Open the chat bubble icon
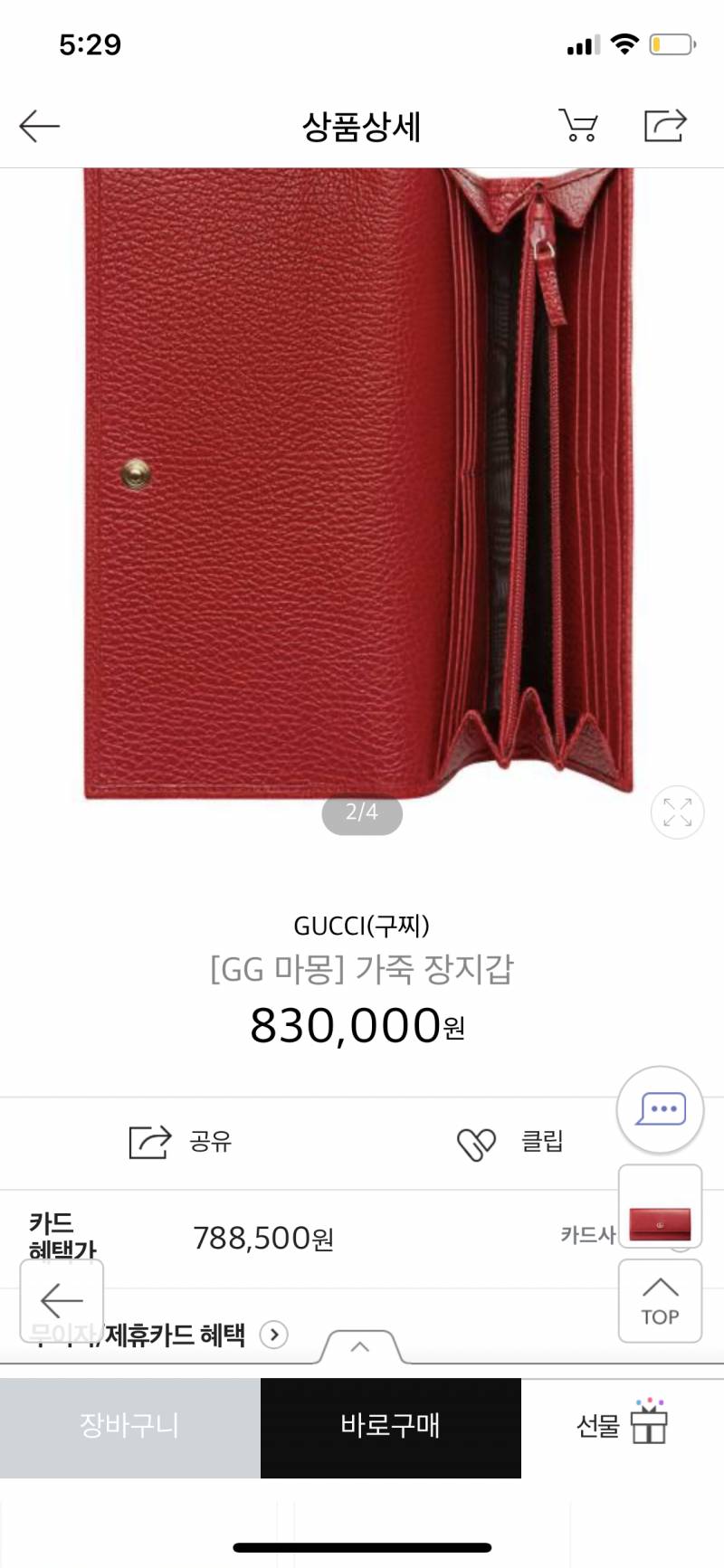 coord(660,1108)
